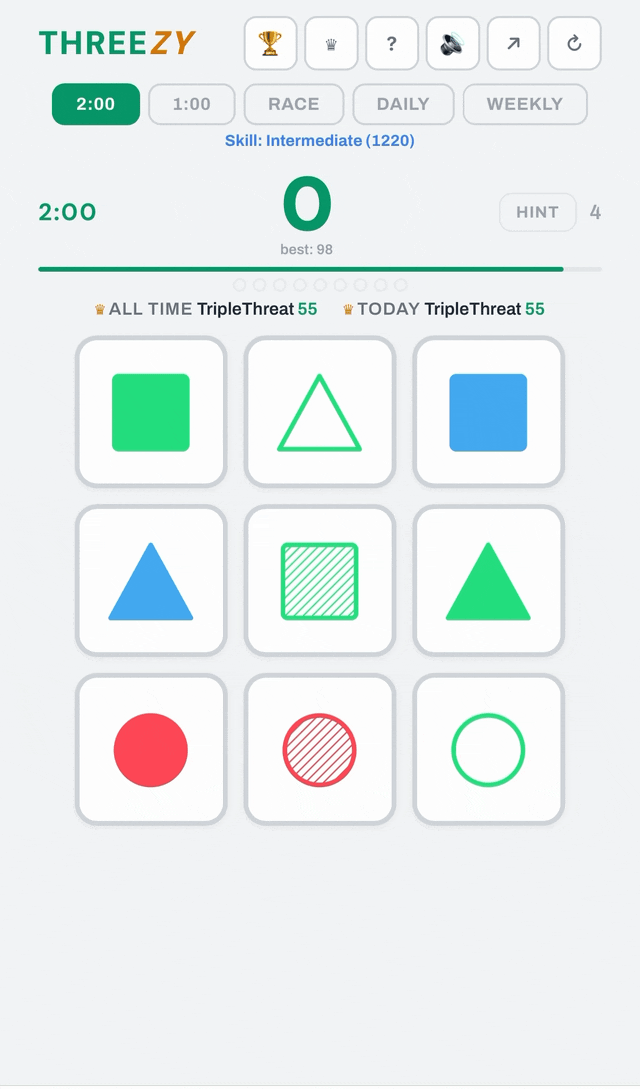Screen dimensions: 640x1089
Task: Select the solid red circle card
Action: [x=151, y=750]
